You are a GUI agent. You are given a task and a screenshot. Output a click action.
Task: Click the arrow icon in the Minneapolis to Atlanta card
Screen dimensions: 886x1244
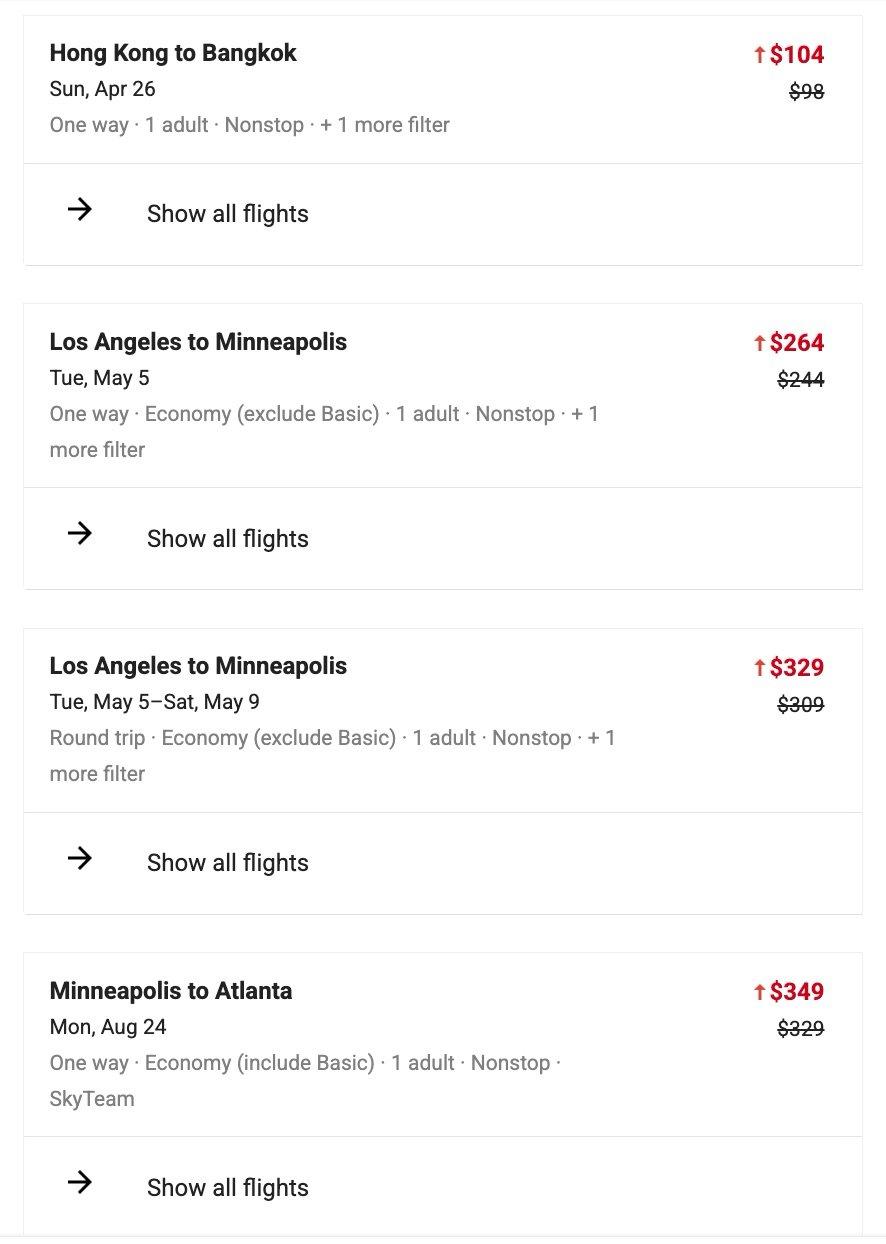coord(80,1182)
